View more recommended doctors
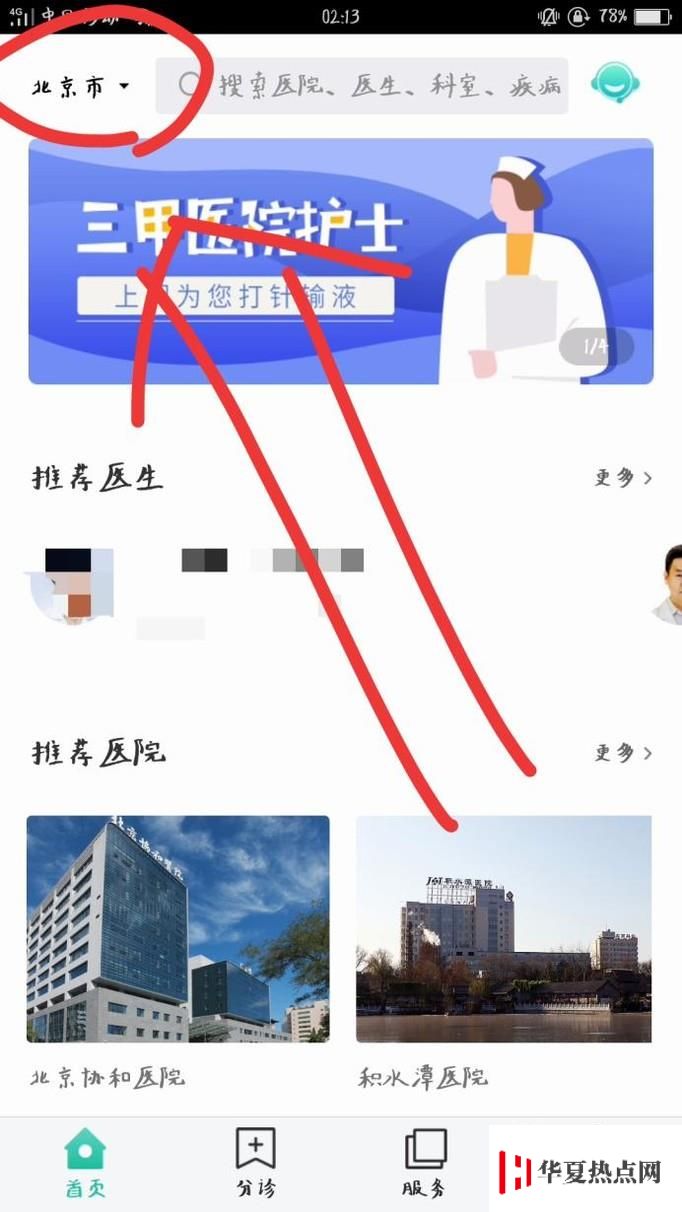 pyautogui.click(x=623, y=478)
